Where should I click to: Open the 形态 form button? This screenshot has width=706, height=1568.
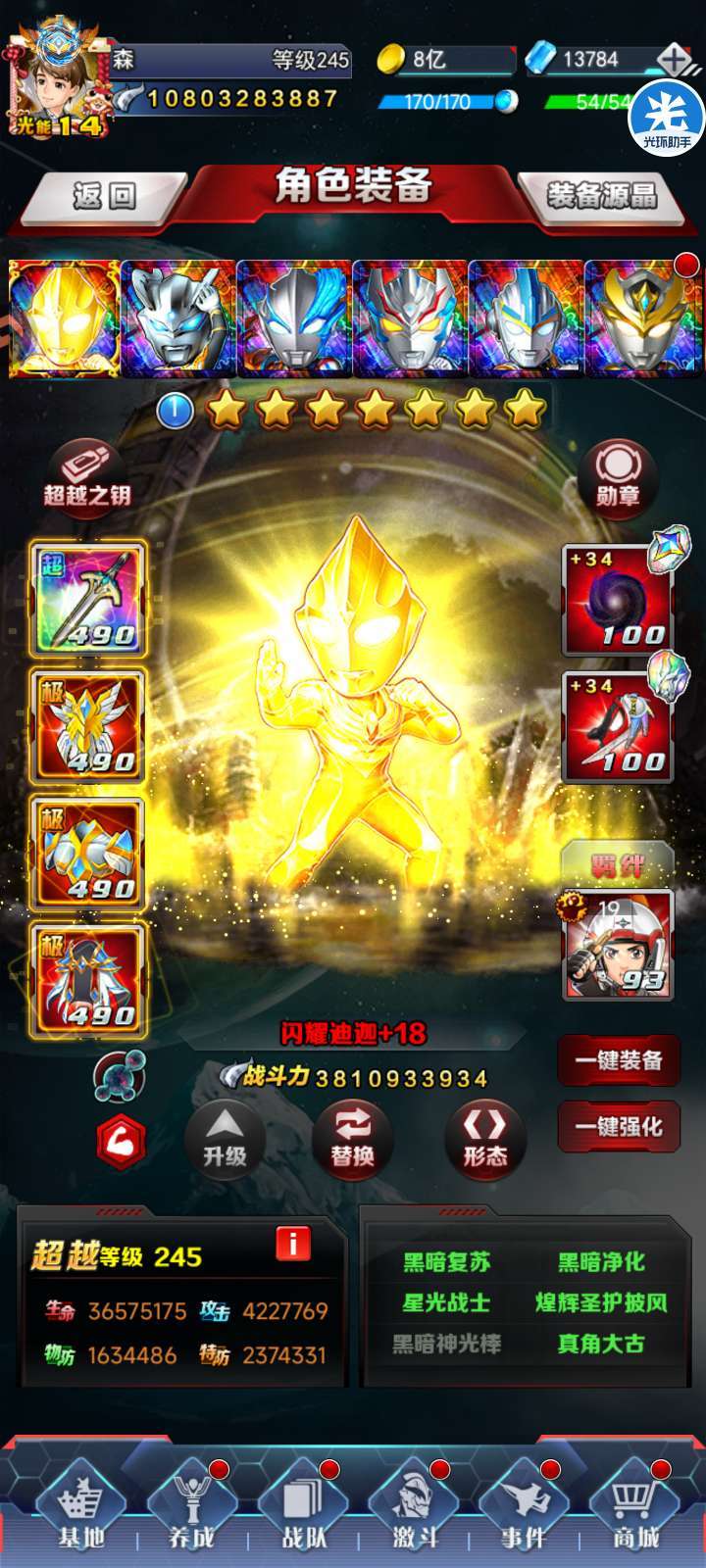pyautogui.click(x=485, y=1139)
